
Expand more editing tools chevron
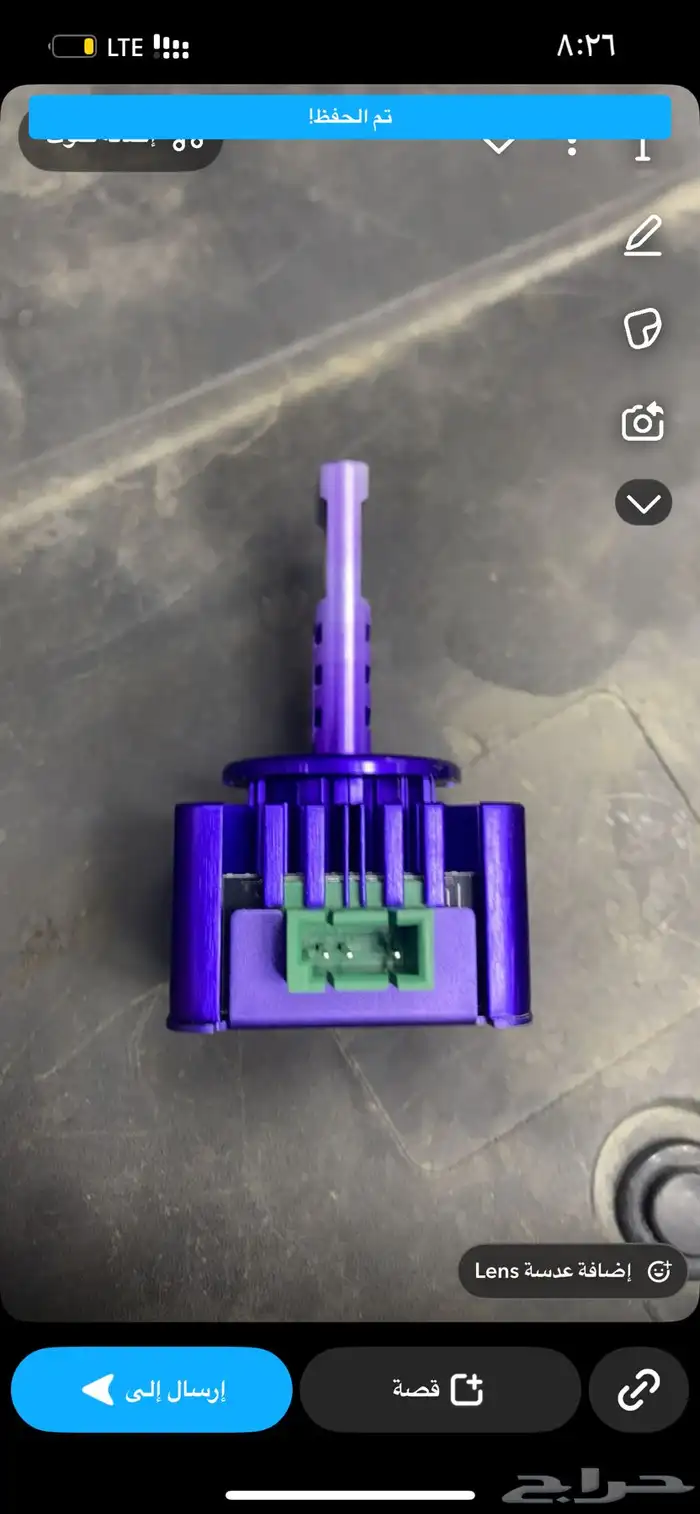click(642, 503)
